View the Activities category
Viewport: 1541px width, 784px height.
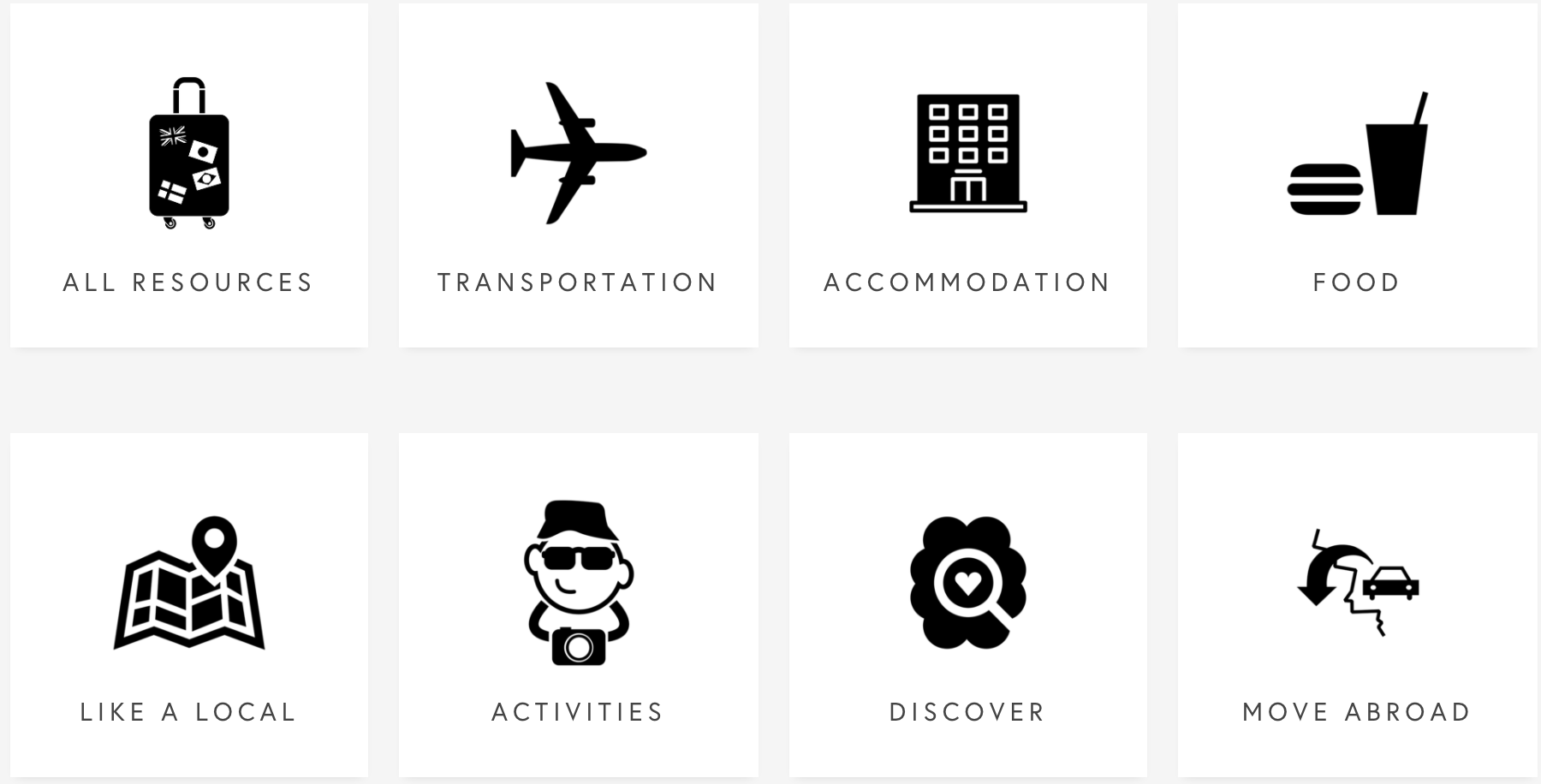coord(578,604)
